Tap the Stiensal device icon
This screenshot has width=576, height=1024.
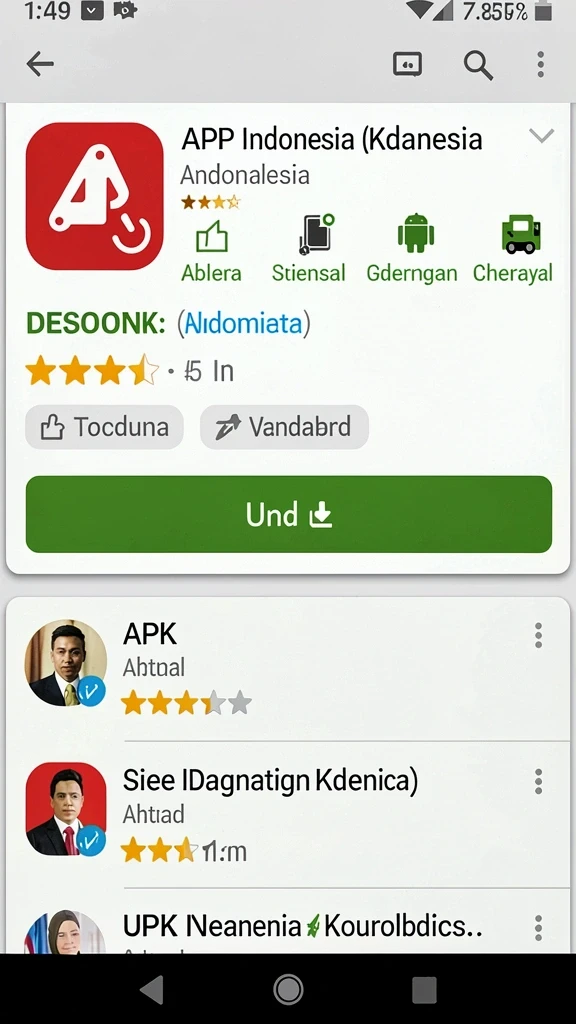pos(316,234)
